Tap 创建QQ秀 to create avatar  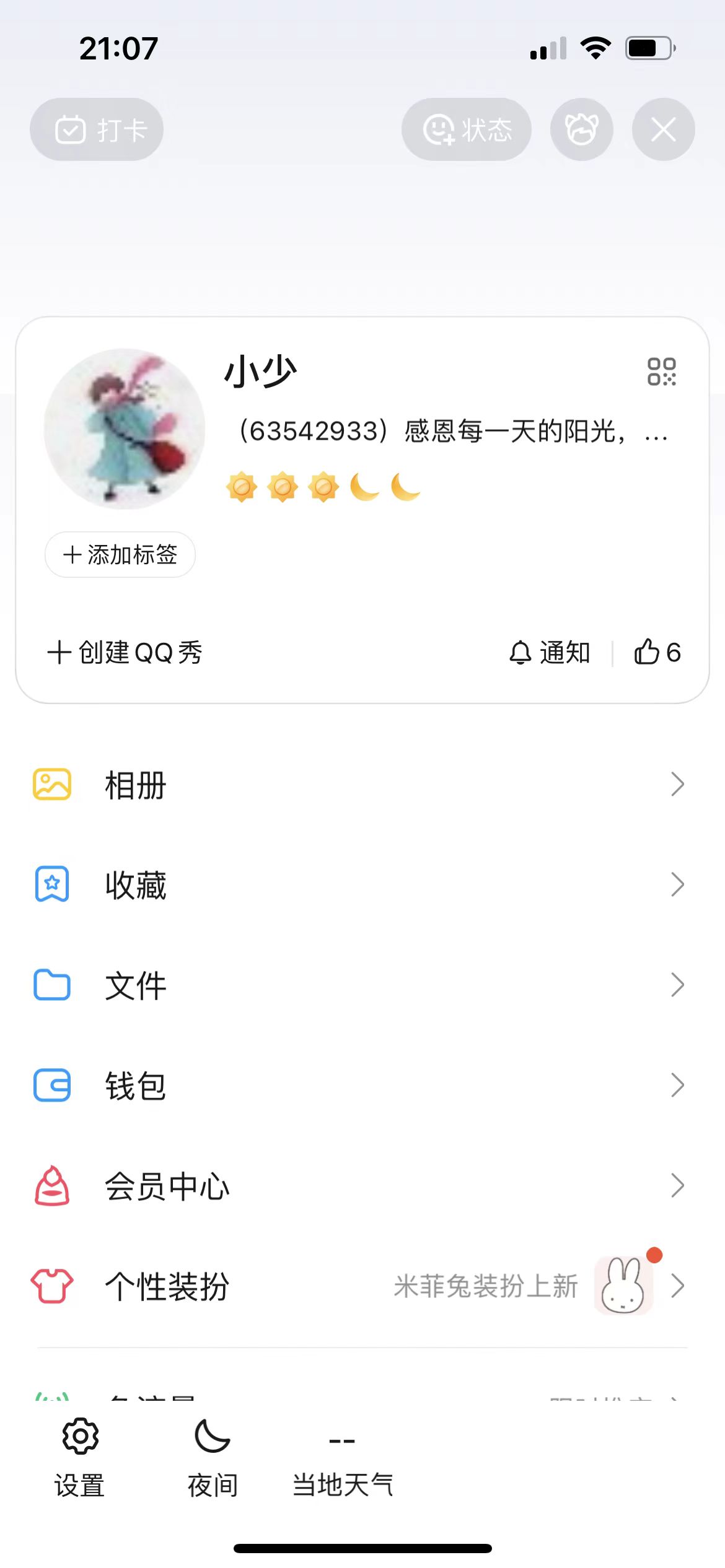pos(125,653)
